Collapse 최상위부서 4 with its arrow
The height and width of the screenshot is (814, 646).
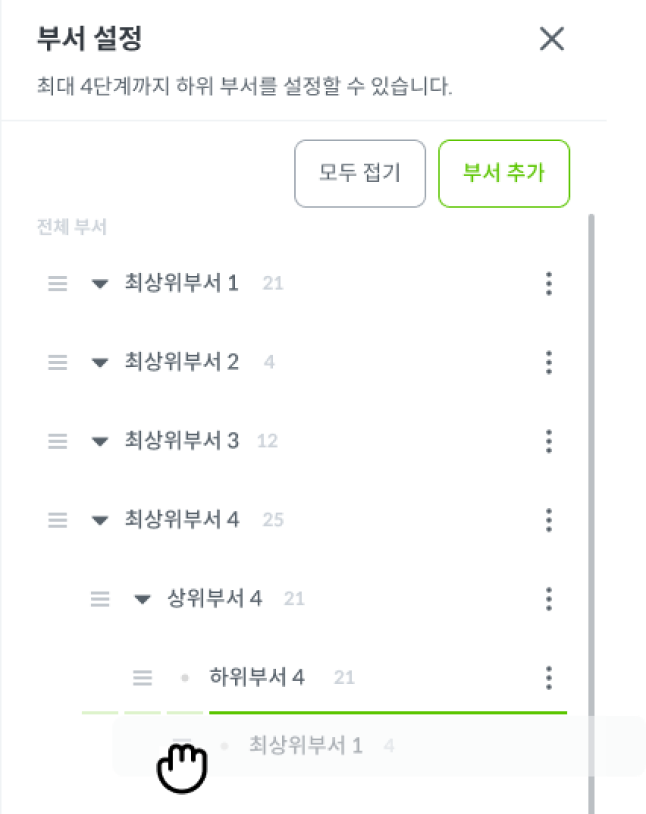click(99, 520)
